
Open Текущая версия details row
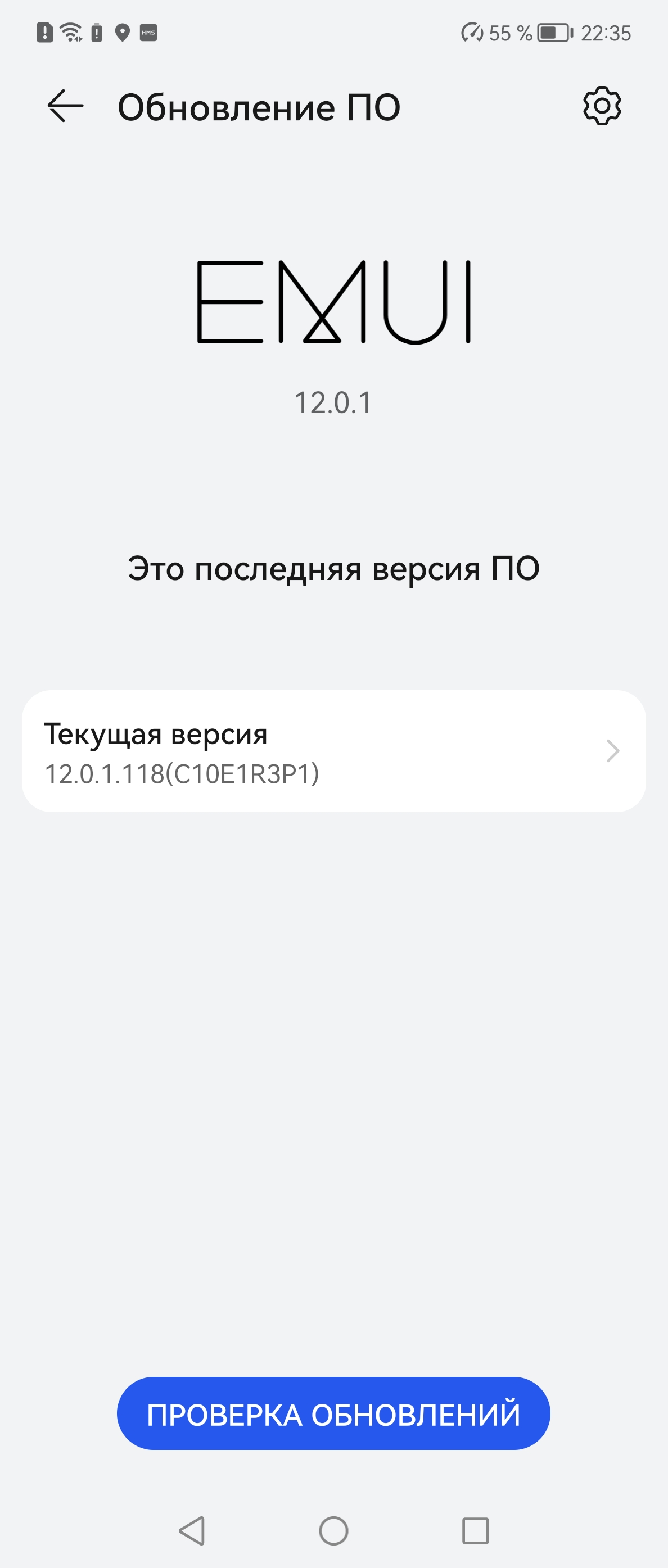coord(333,750)
